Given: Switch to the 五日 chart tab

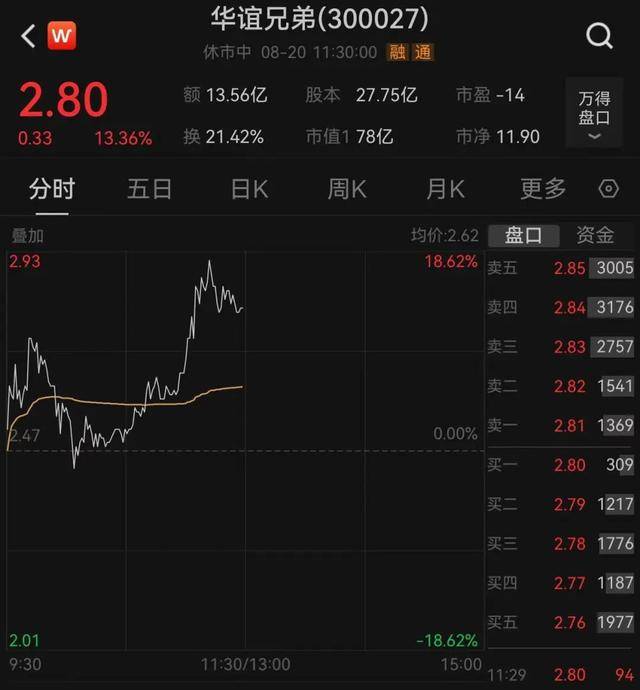Looking at the screenshot, I should pos(150,188).
